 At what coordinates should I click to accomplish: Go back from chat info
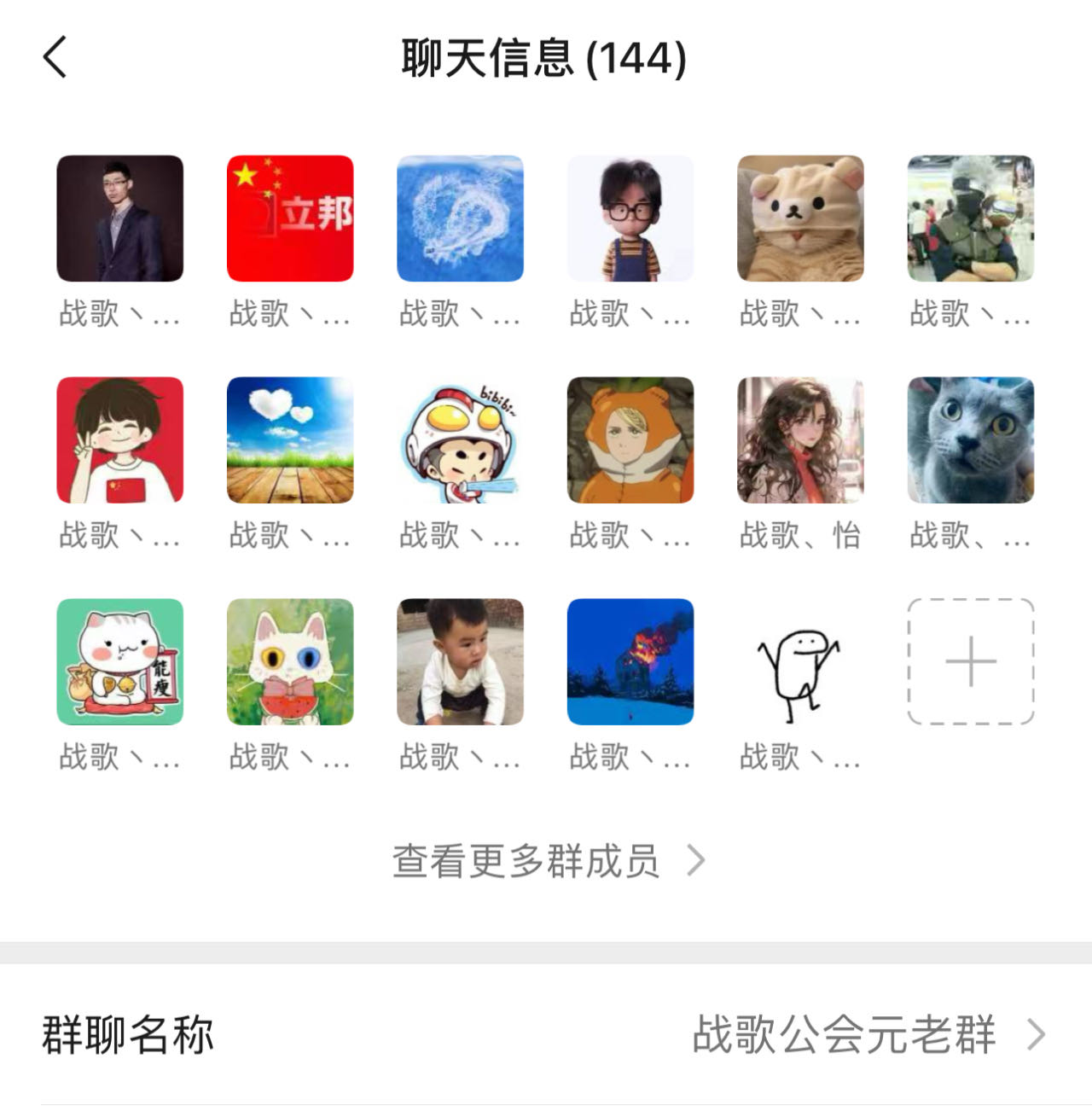tap(55, 58)
